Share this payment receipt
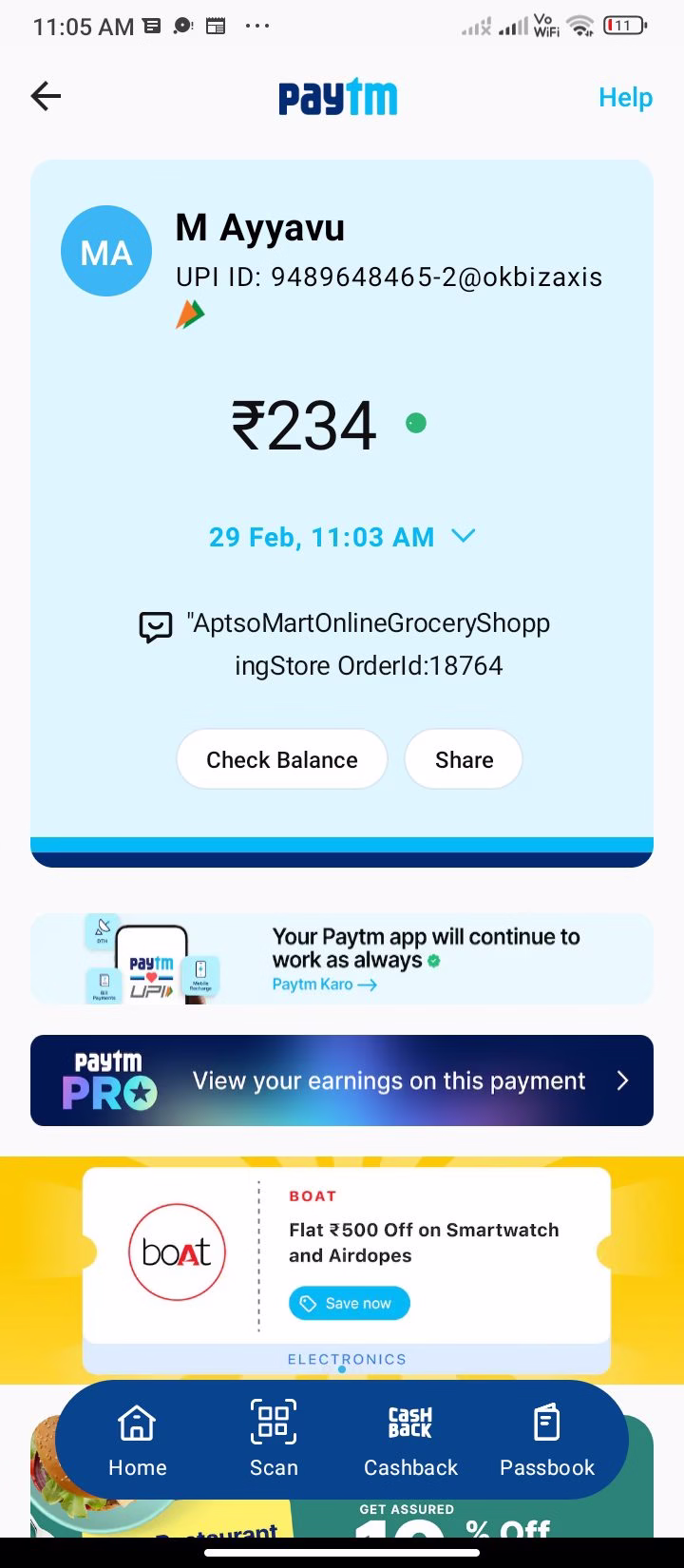 pos(464,759)
